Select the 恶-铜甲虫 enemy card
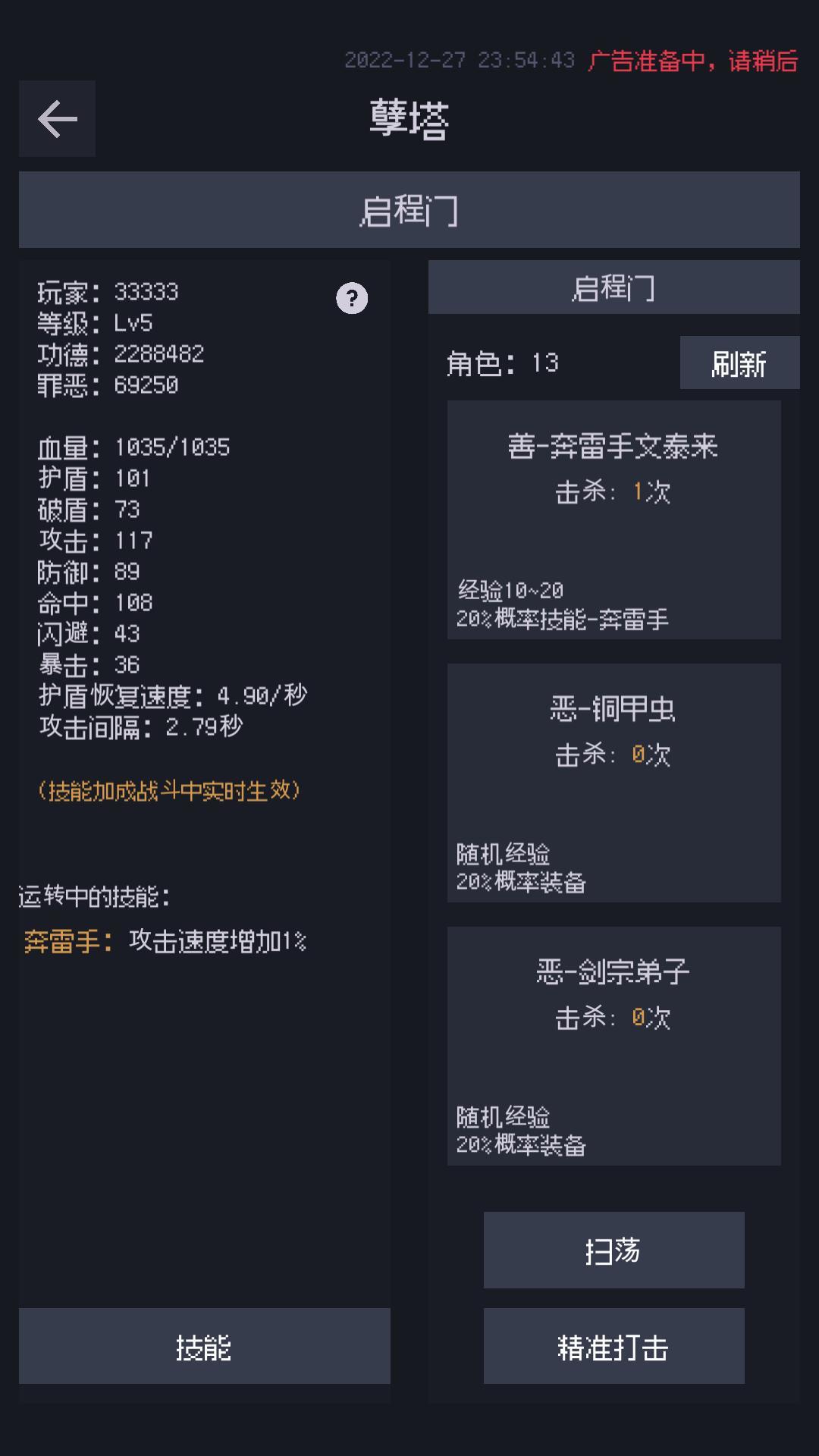The height and width of the screenshot is (1456, 819). point(613,783)
